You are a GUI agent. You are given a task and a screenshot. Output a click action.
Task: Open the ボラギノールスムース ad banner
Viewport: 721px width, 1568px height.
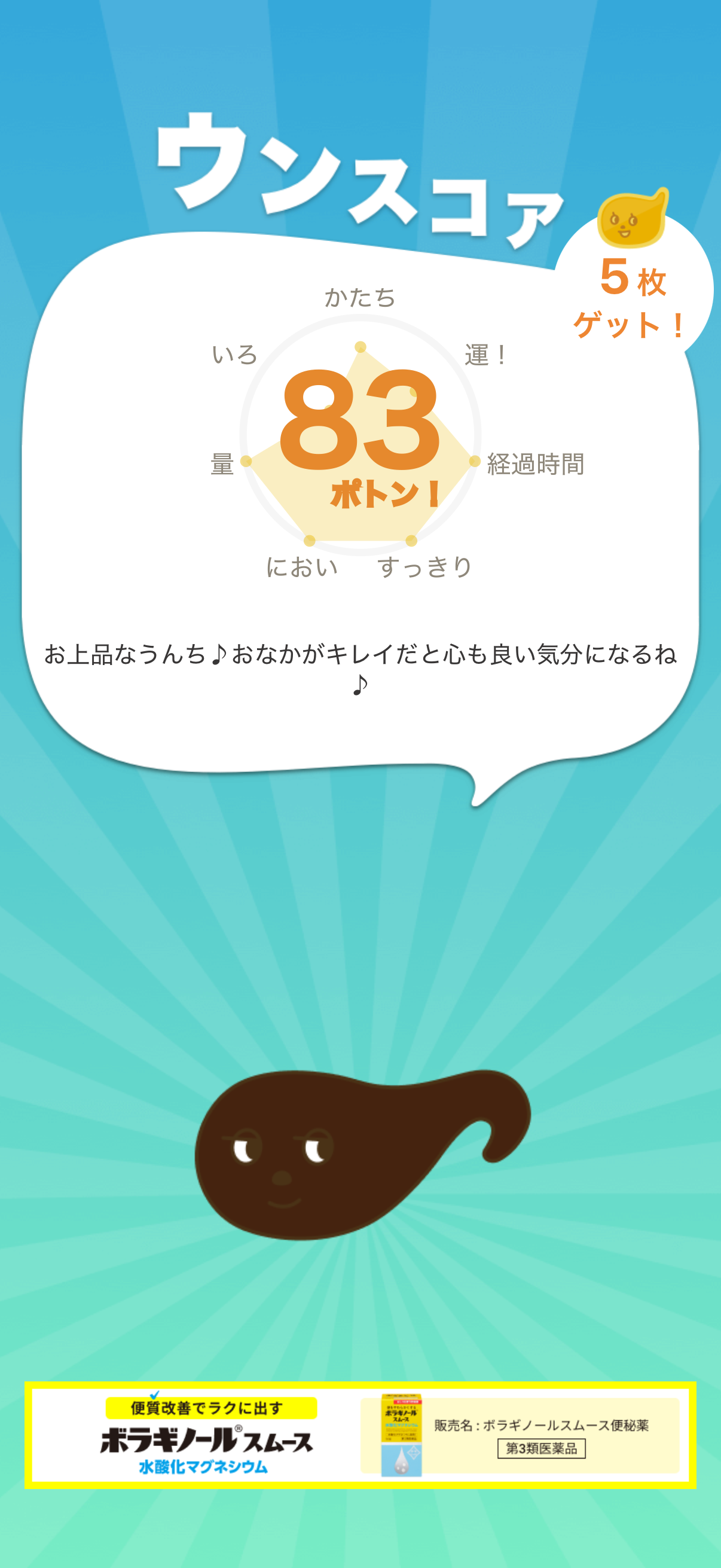360,1435
